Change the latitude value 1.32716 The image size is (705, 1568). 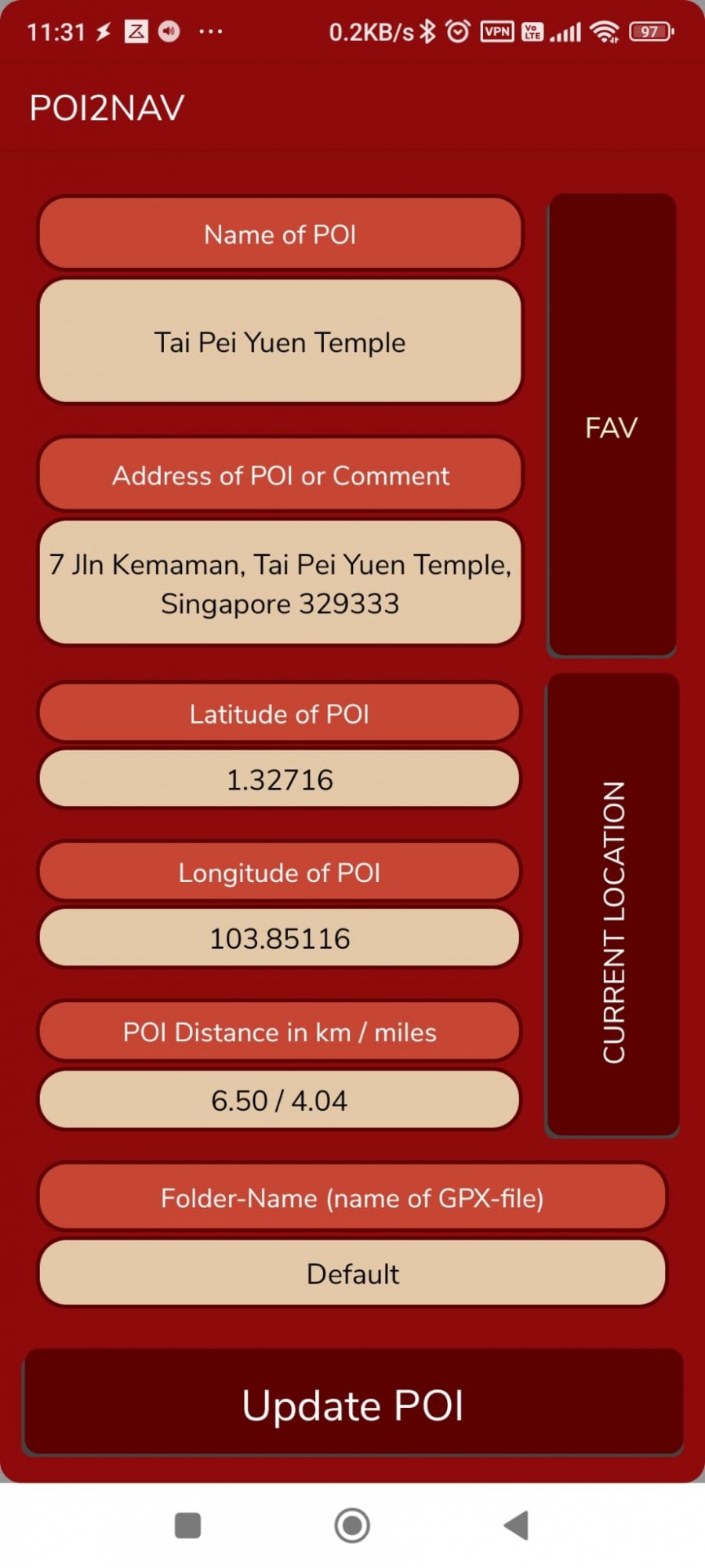(x=279, y=779)
